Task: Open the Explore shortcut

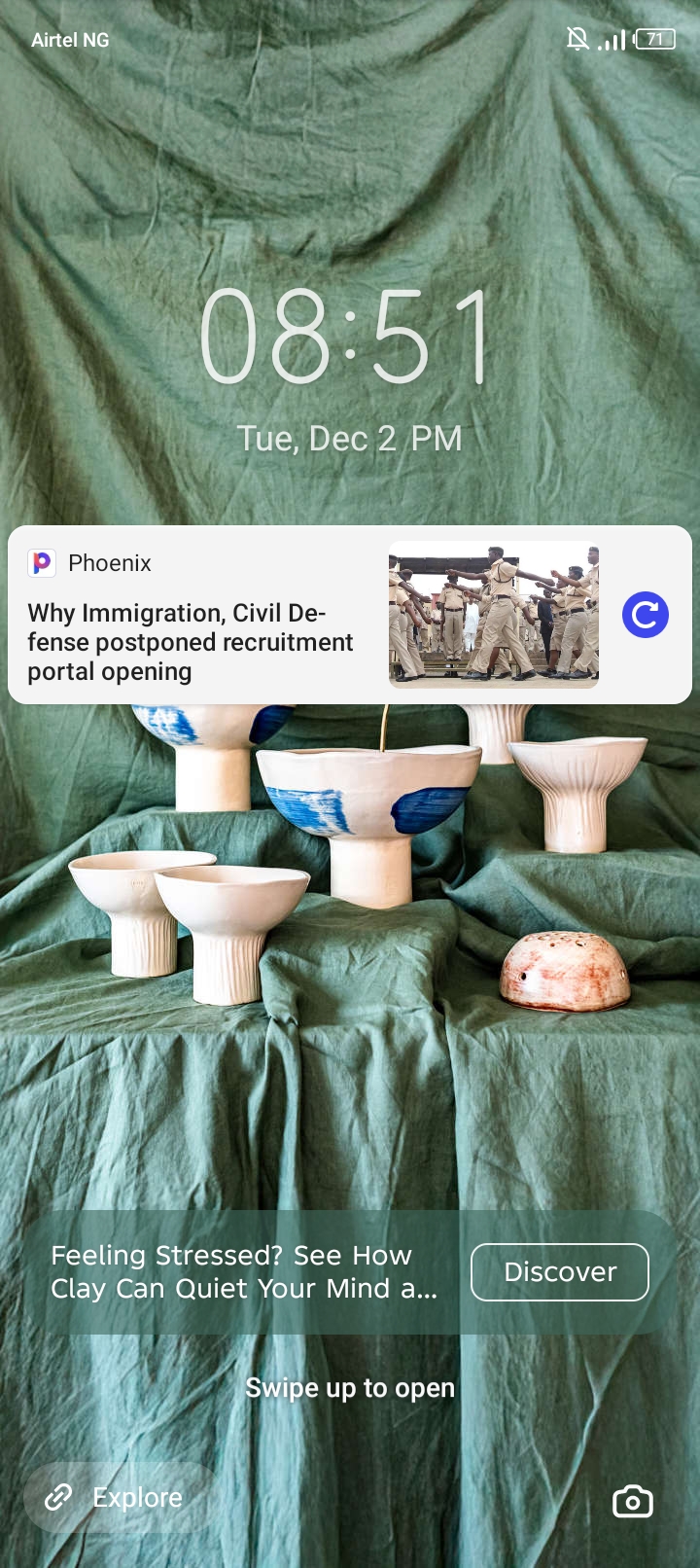Action: [115, 1497]
